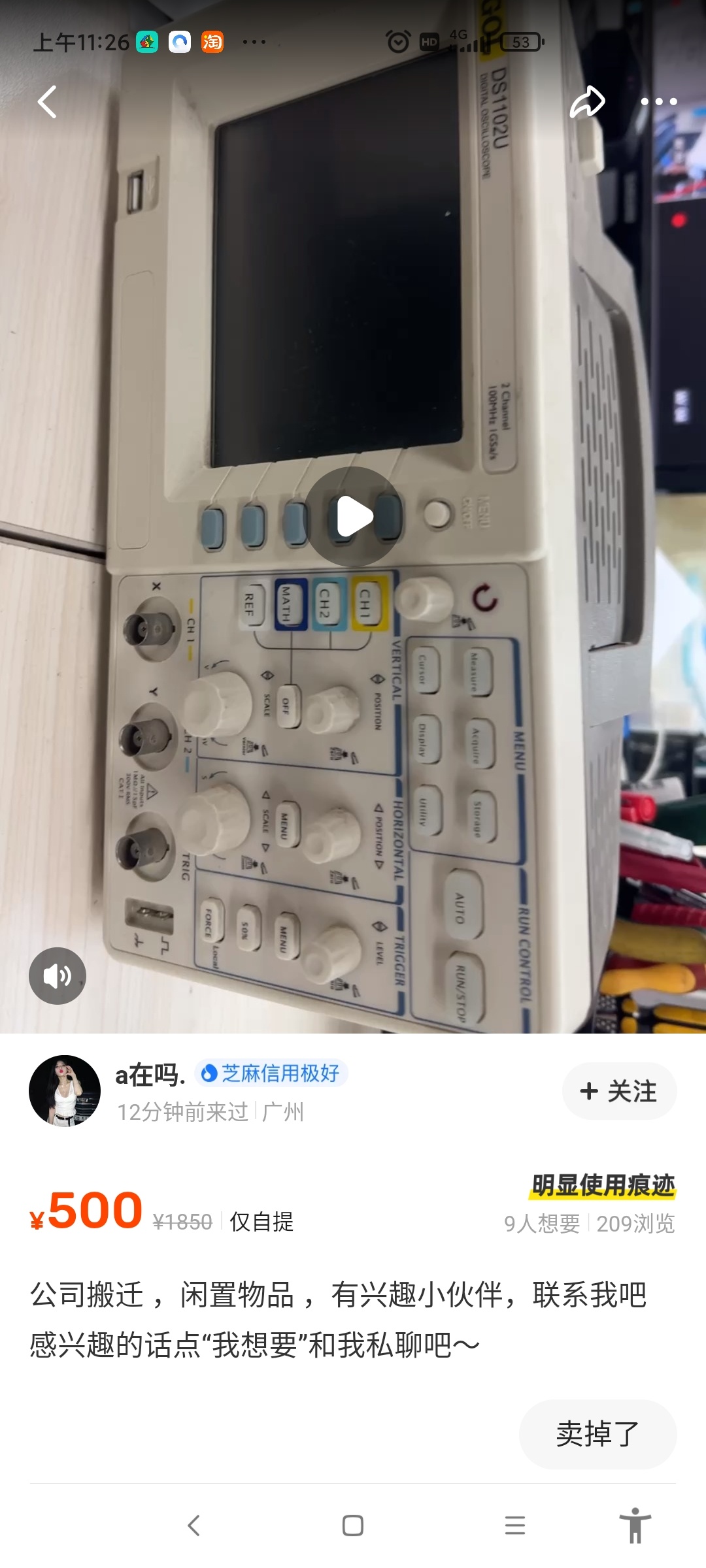Go back using the top-left arrow
This screenshot has width=706, height=1568.
(47, 102)
